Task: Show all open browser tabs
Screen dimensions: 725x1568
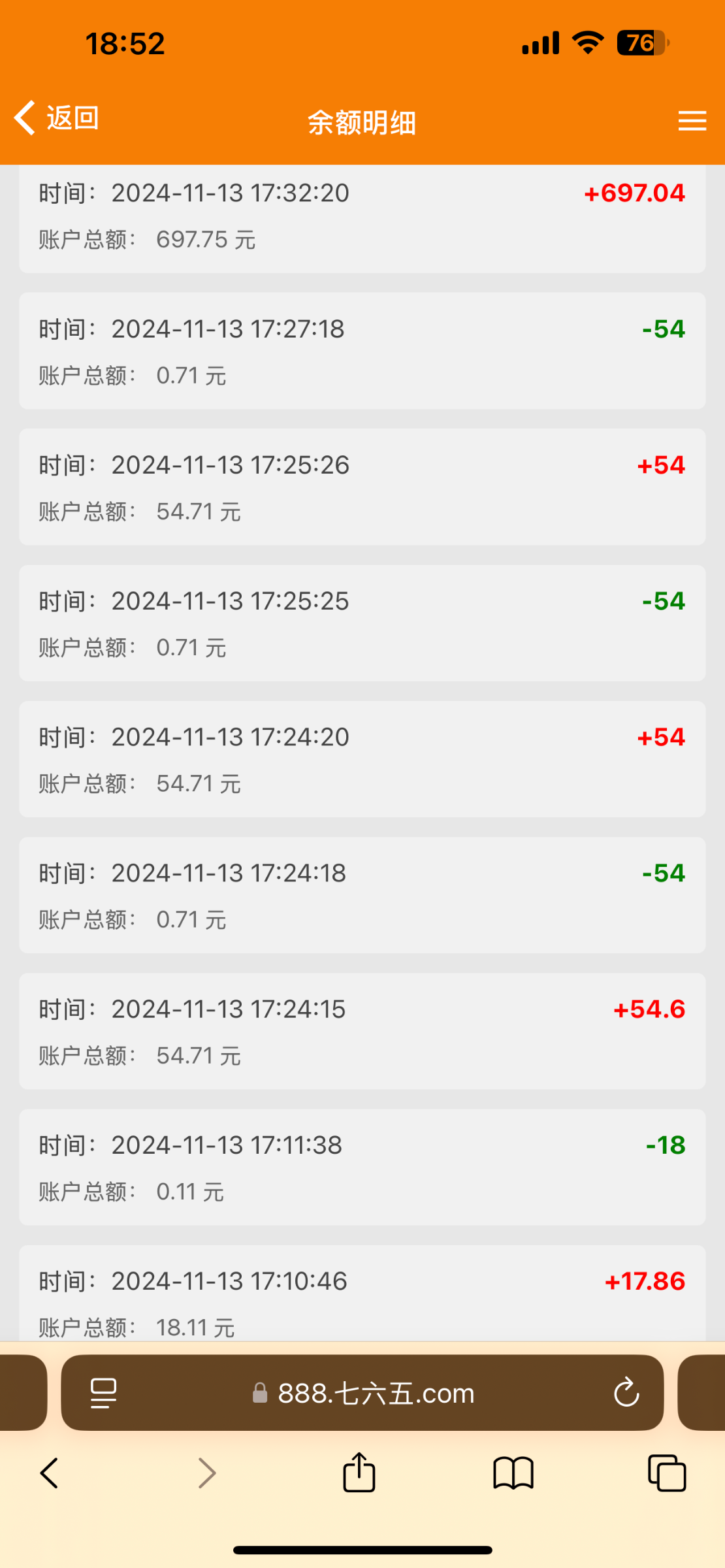Action: [x=666, y=1473]
